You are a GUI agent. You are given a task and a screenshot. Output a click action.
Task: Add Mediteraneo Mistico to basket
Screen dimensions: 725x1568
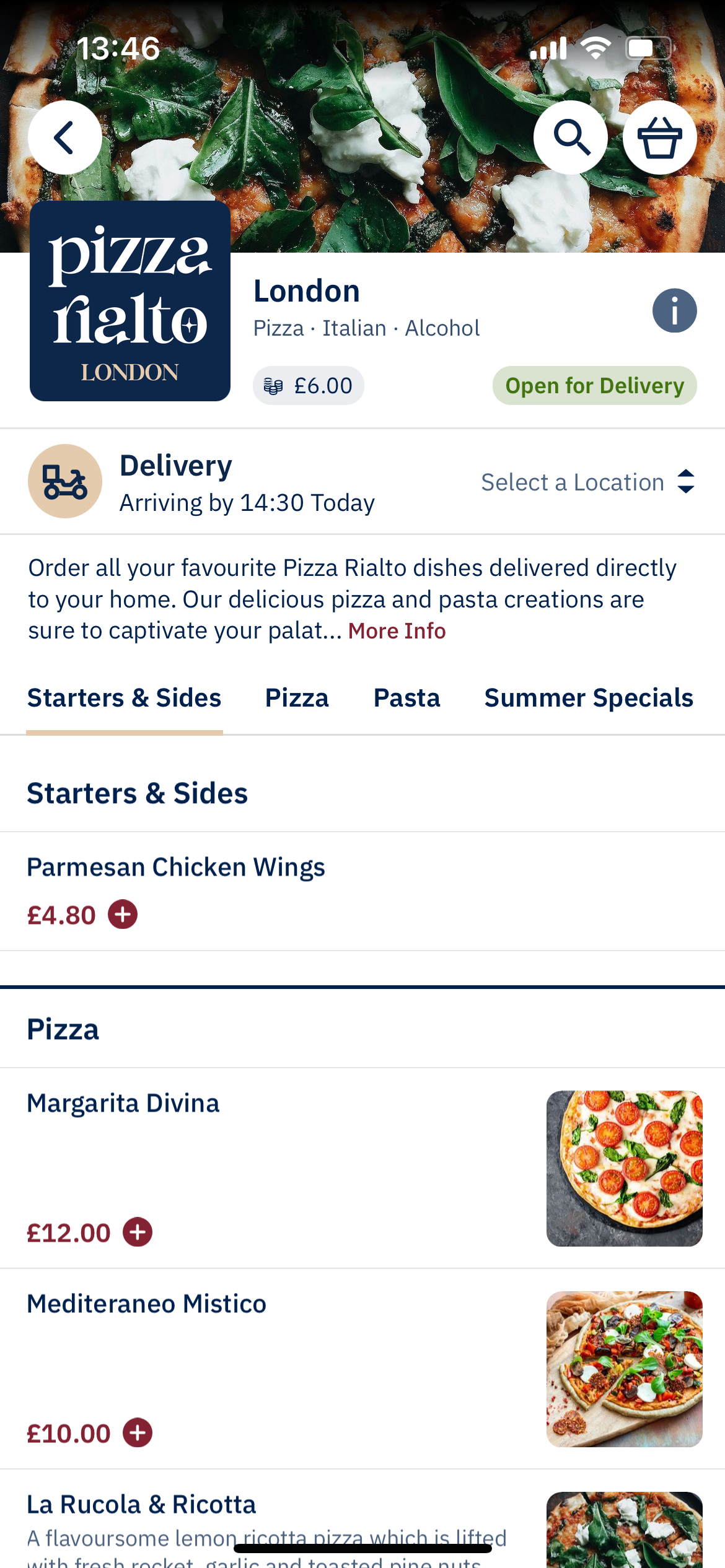click(138, 1433)
